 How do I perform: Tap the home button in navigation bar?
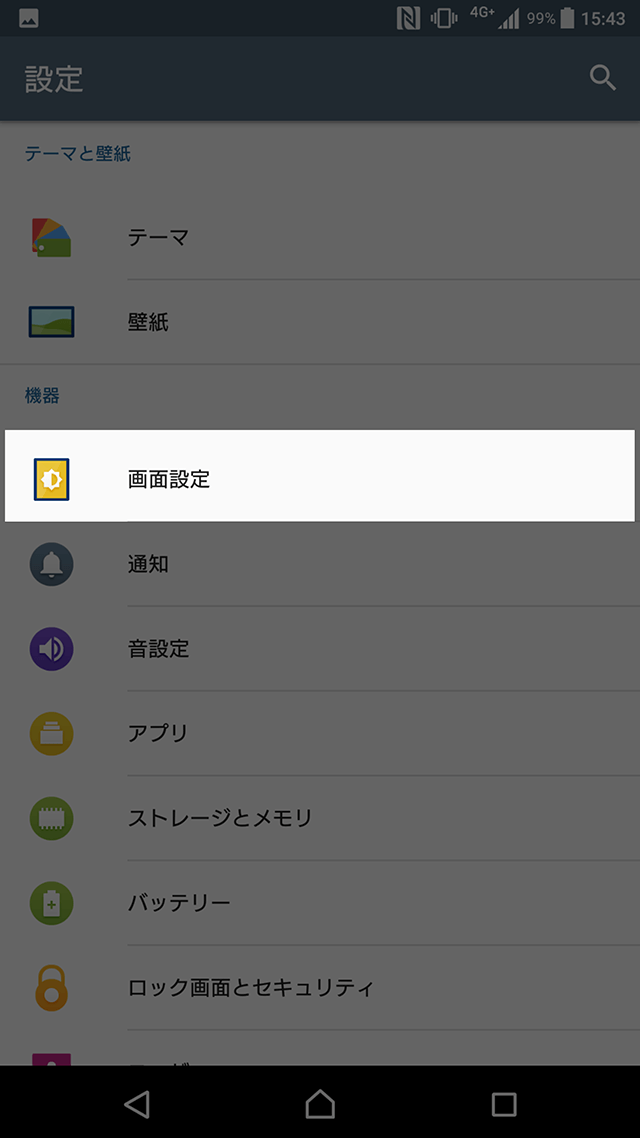pos(320,1103)
